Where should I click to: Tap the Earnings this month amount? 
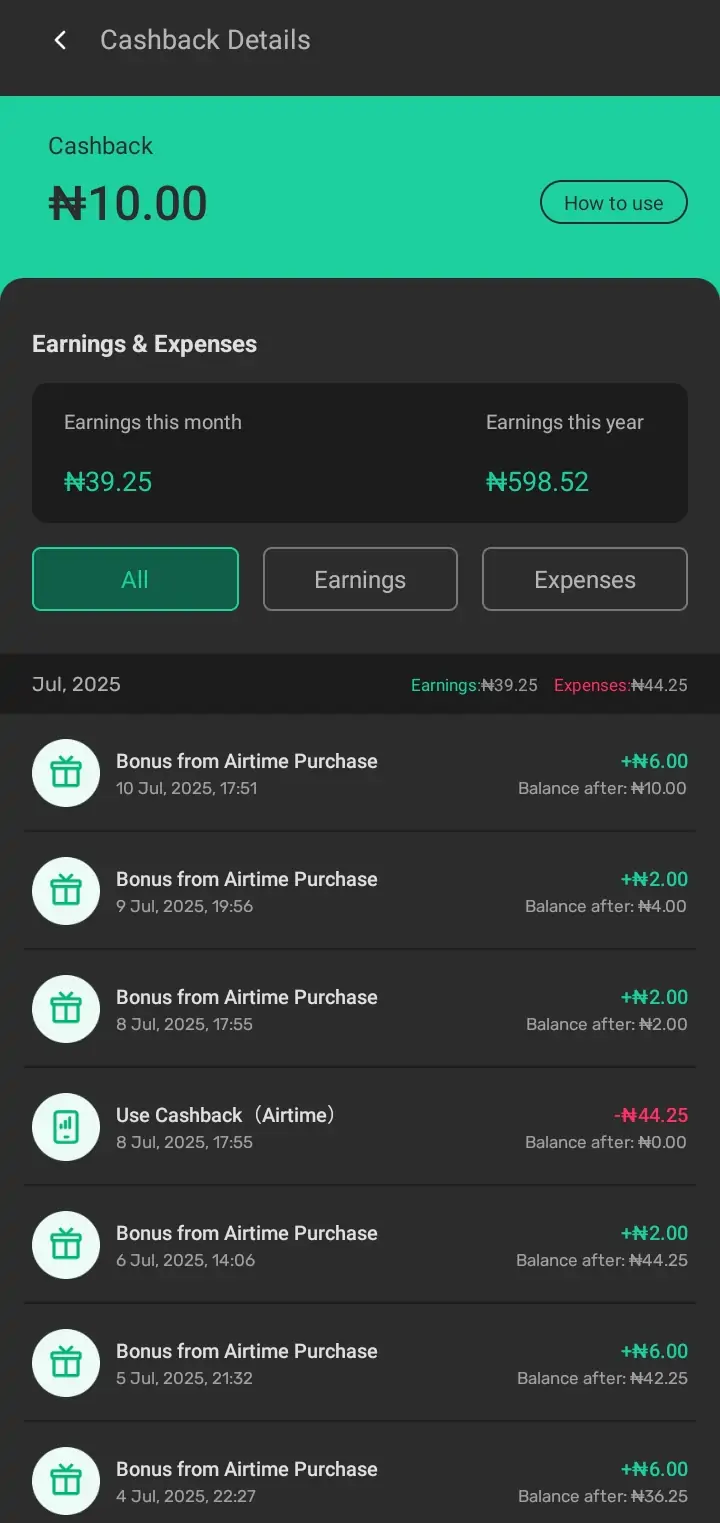pos(108,481)
